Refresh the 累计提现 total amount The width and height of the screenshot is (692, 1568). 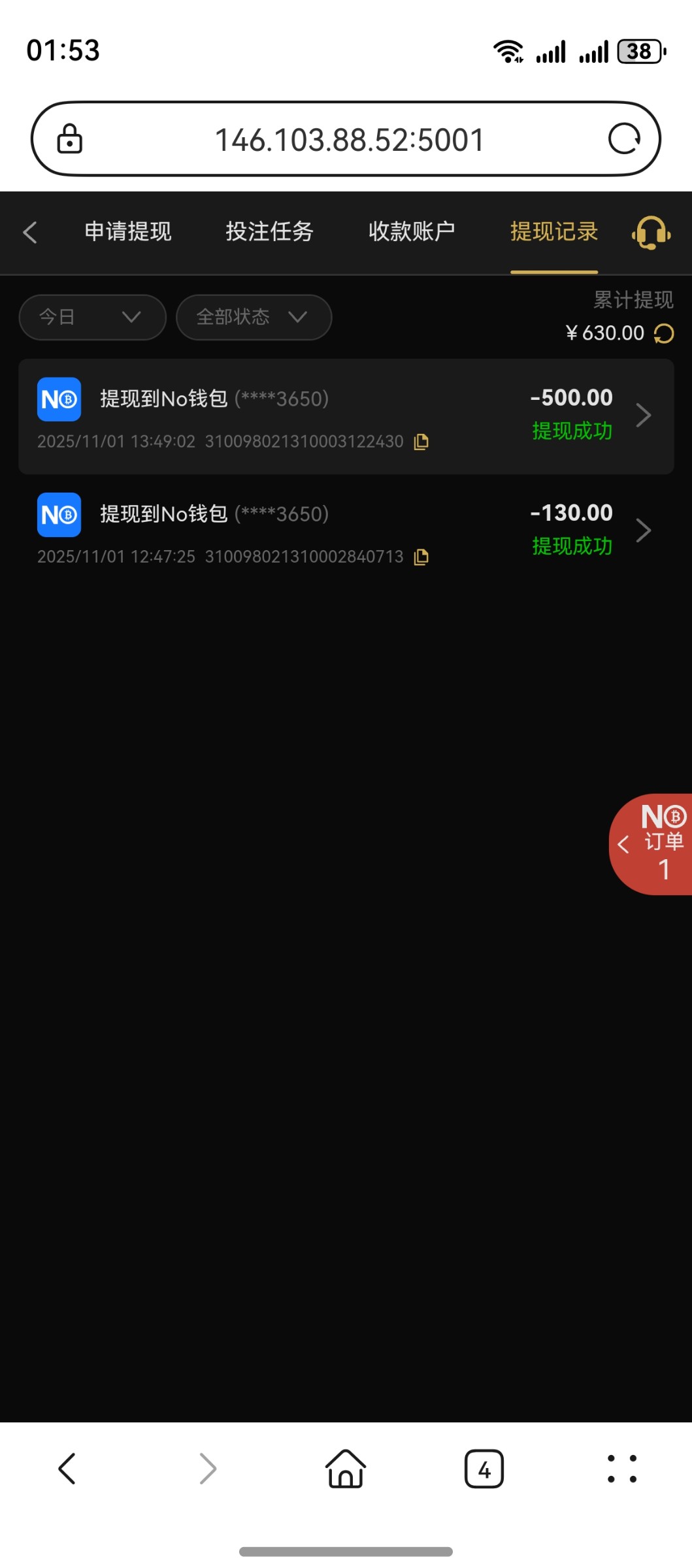(x=664, y=334)
